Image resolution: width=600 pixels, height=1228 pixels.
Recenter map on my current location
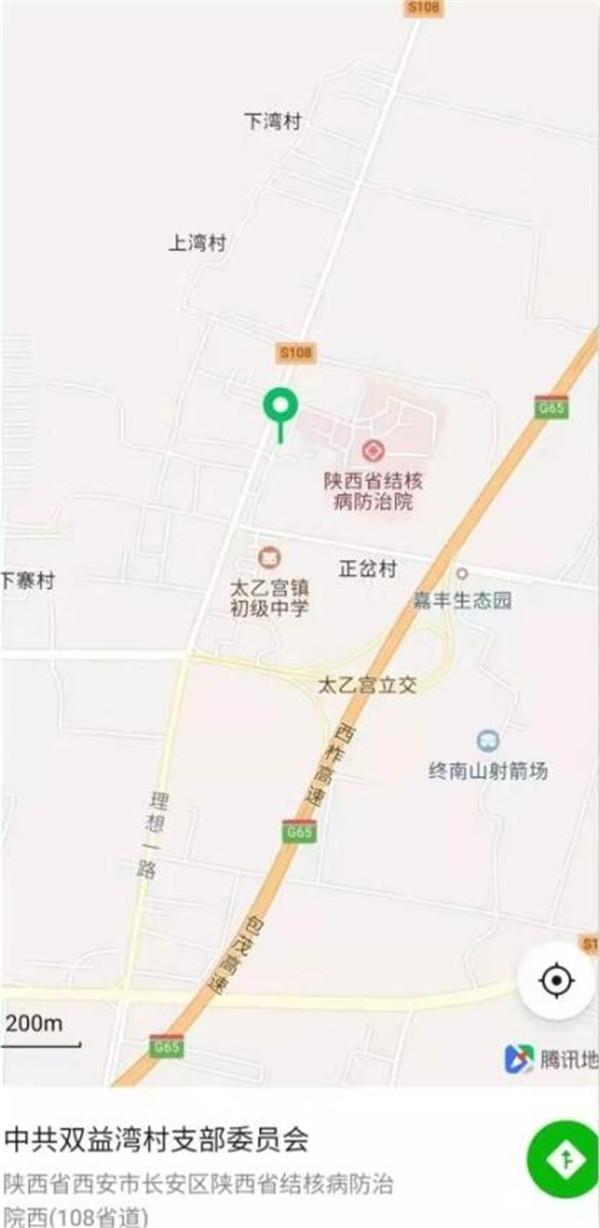pos(556,980)
